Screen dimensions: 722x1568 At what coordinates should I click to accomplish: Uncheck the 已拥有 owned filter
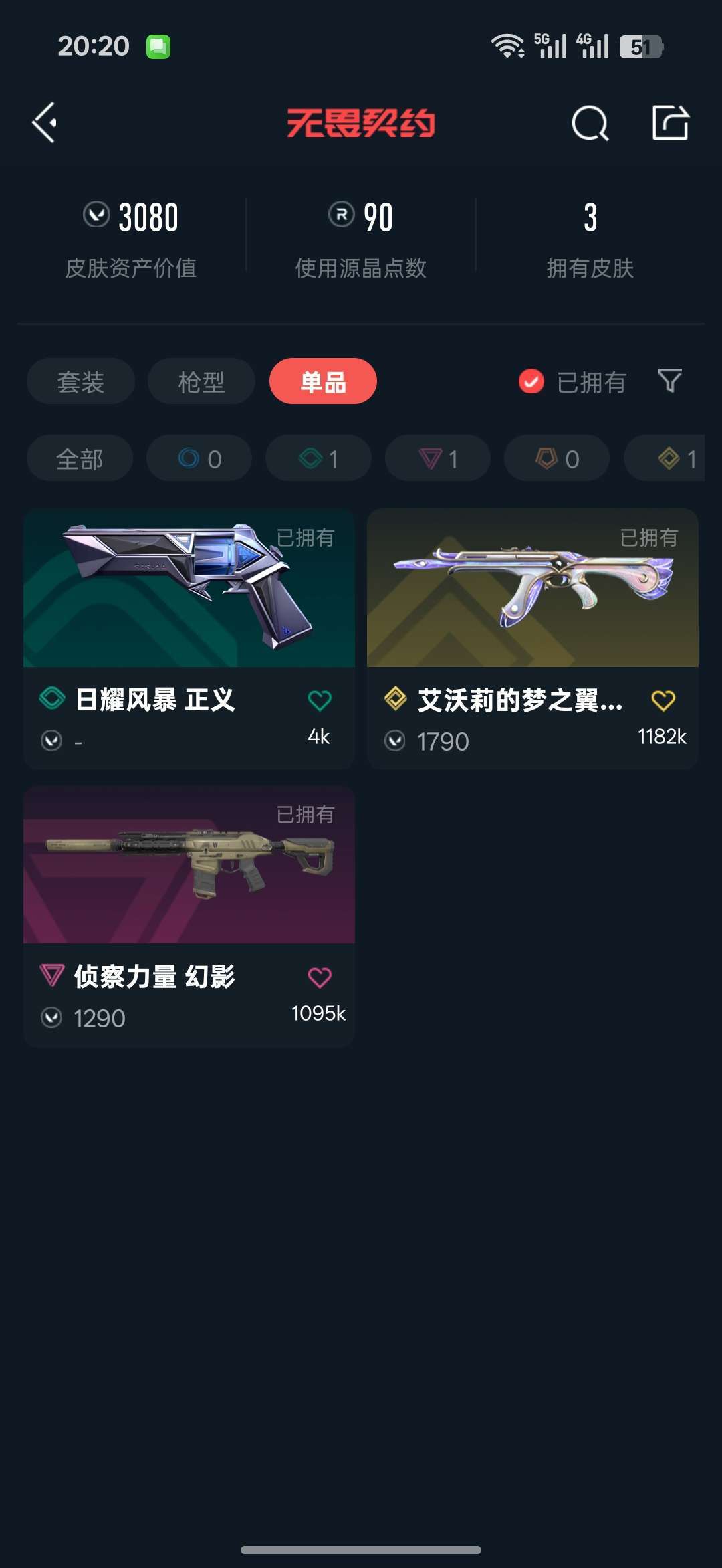coord(572,382)
